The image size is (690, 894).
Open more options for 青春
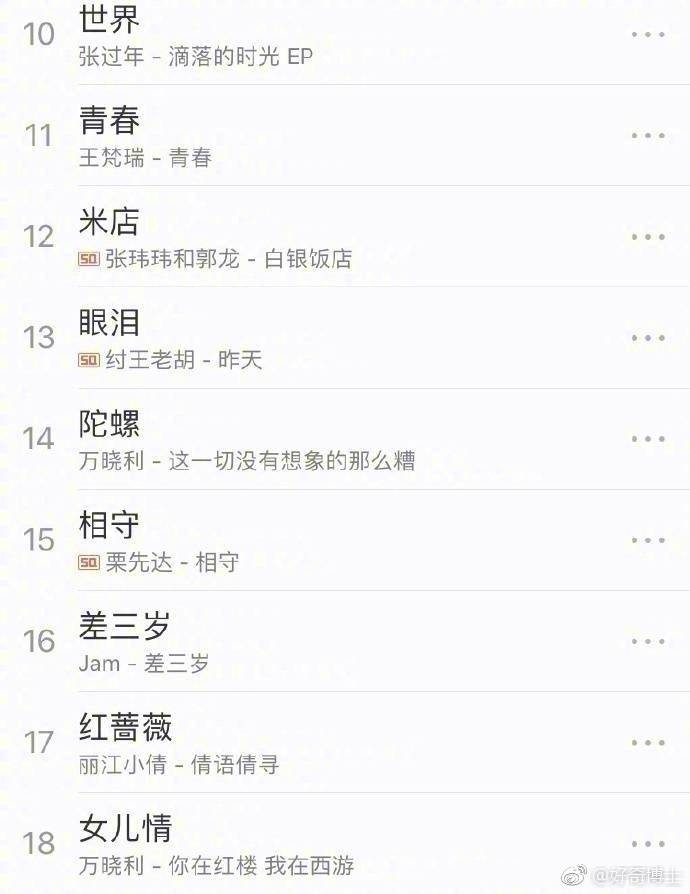pyautogui.click(x=648, y=135)
